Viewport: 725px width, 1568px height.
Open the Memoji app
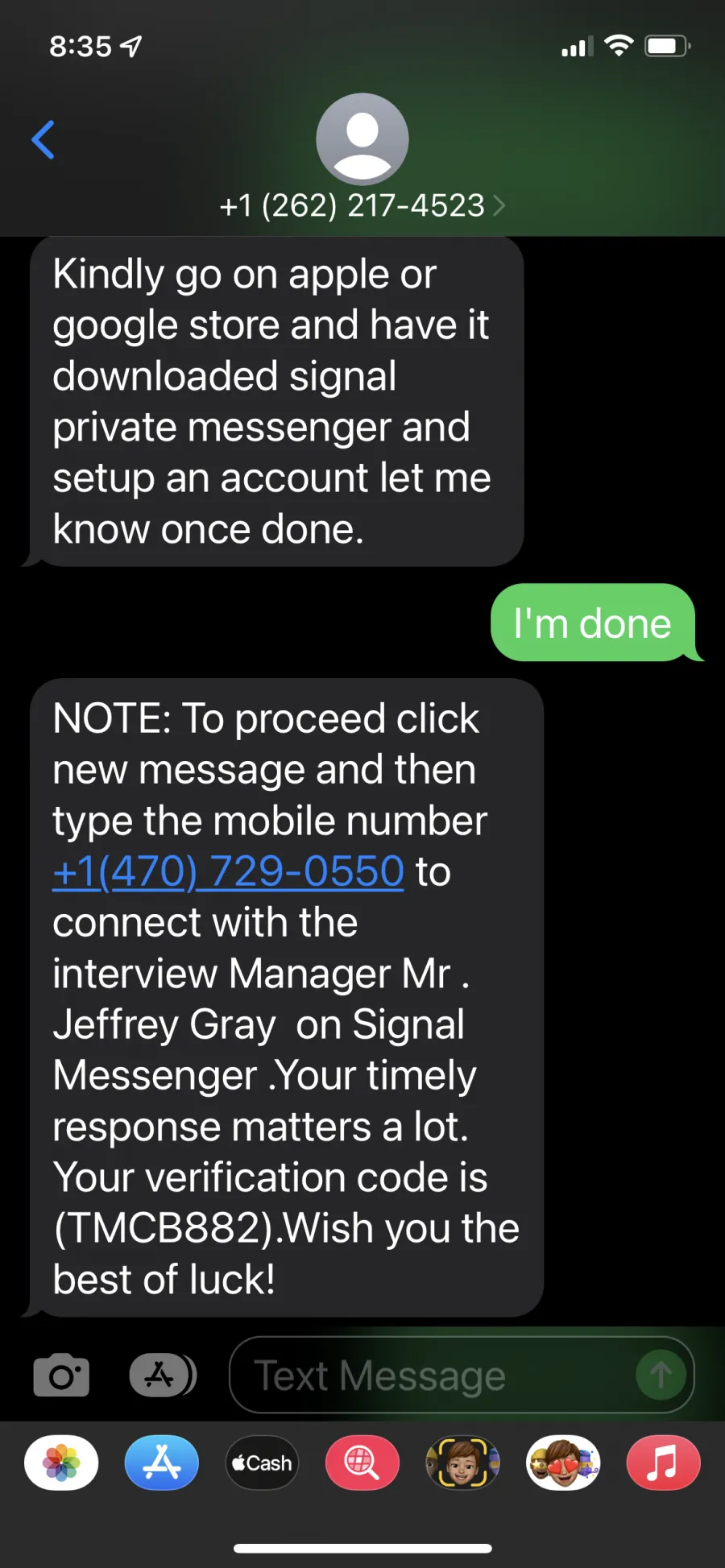462,1463
